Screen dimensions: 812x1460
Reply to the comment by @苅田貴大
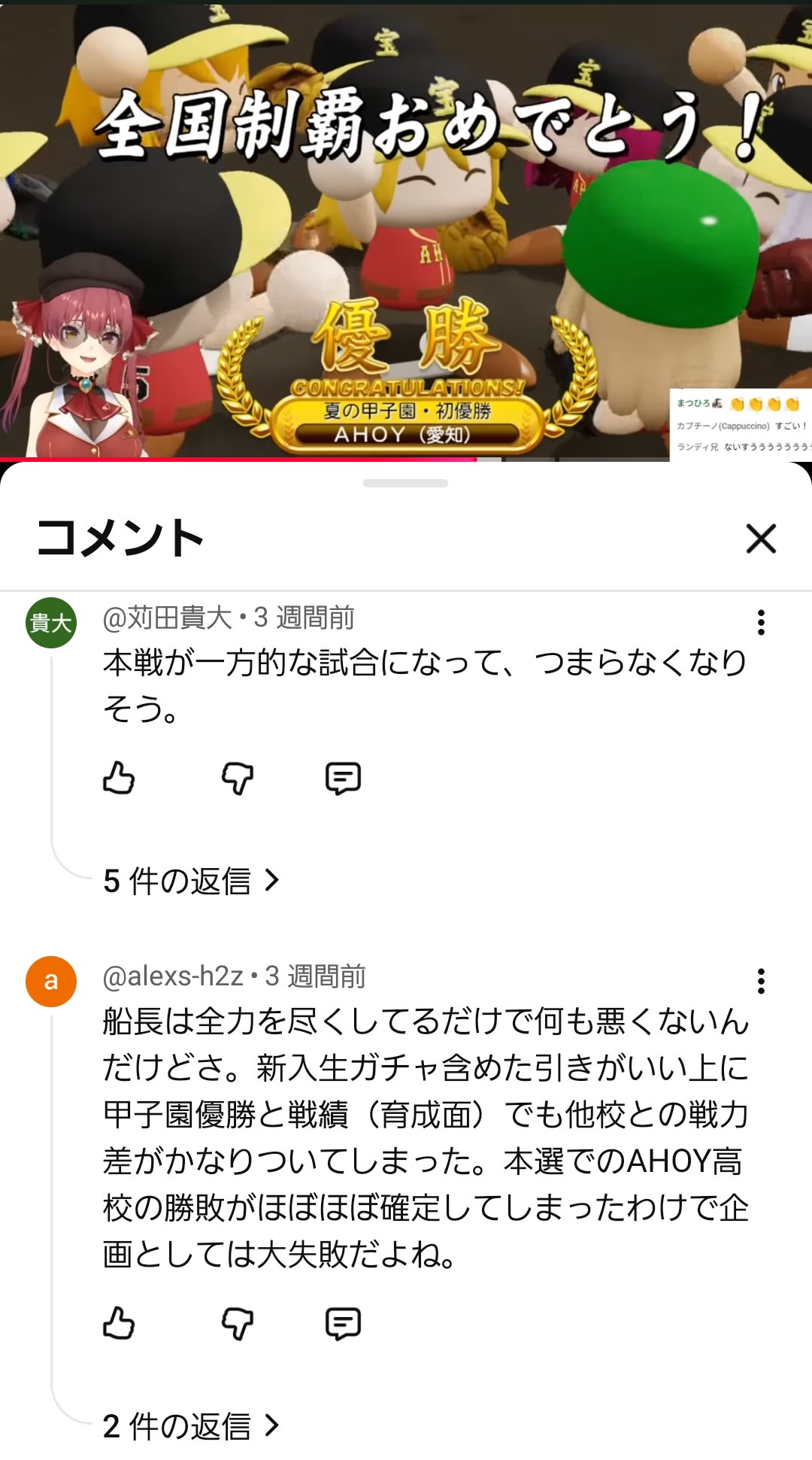(343, 778)
